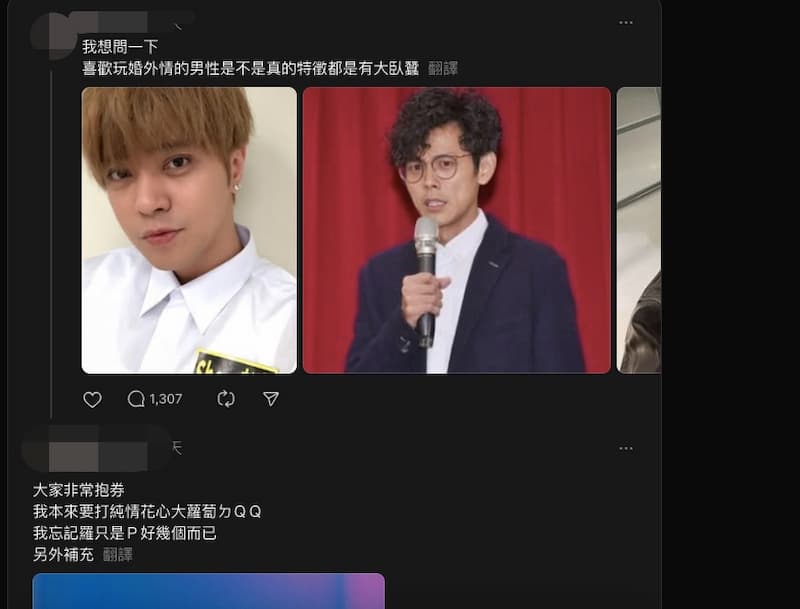Open the photo of the man holding a microphone

456,230
